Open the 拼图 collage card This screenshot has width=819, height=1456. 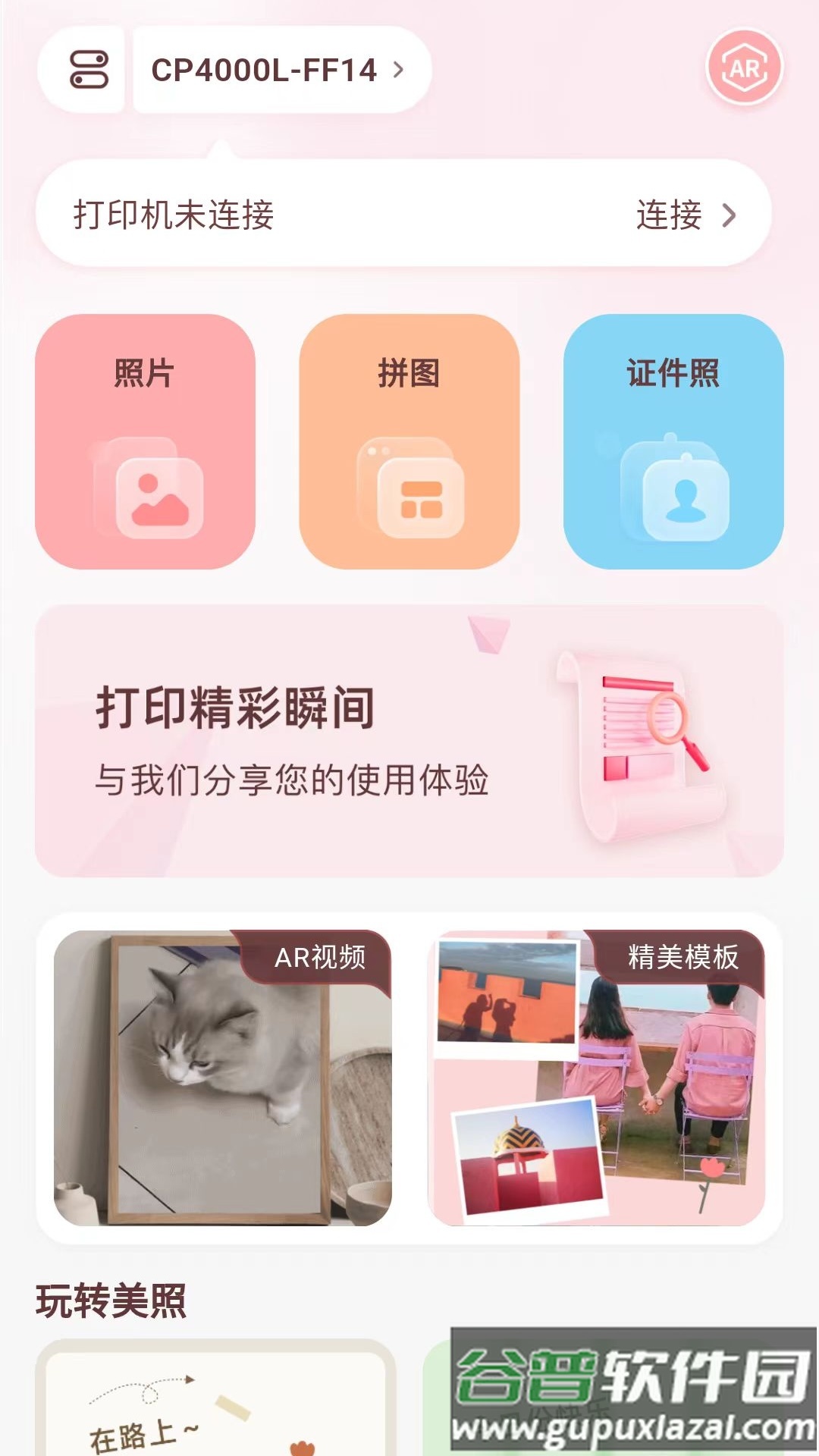pyautogui.click(x=409, y=441)
